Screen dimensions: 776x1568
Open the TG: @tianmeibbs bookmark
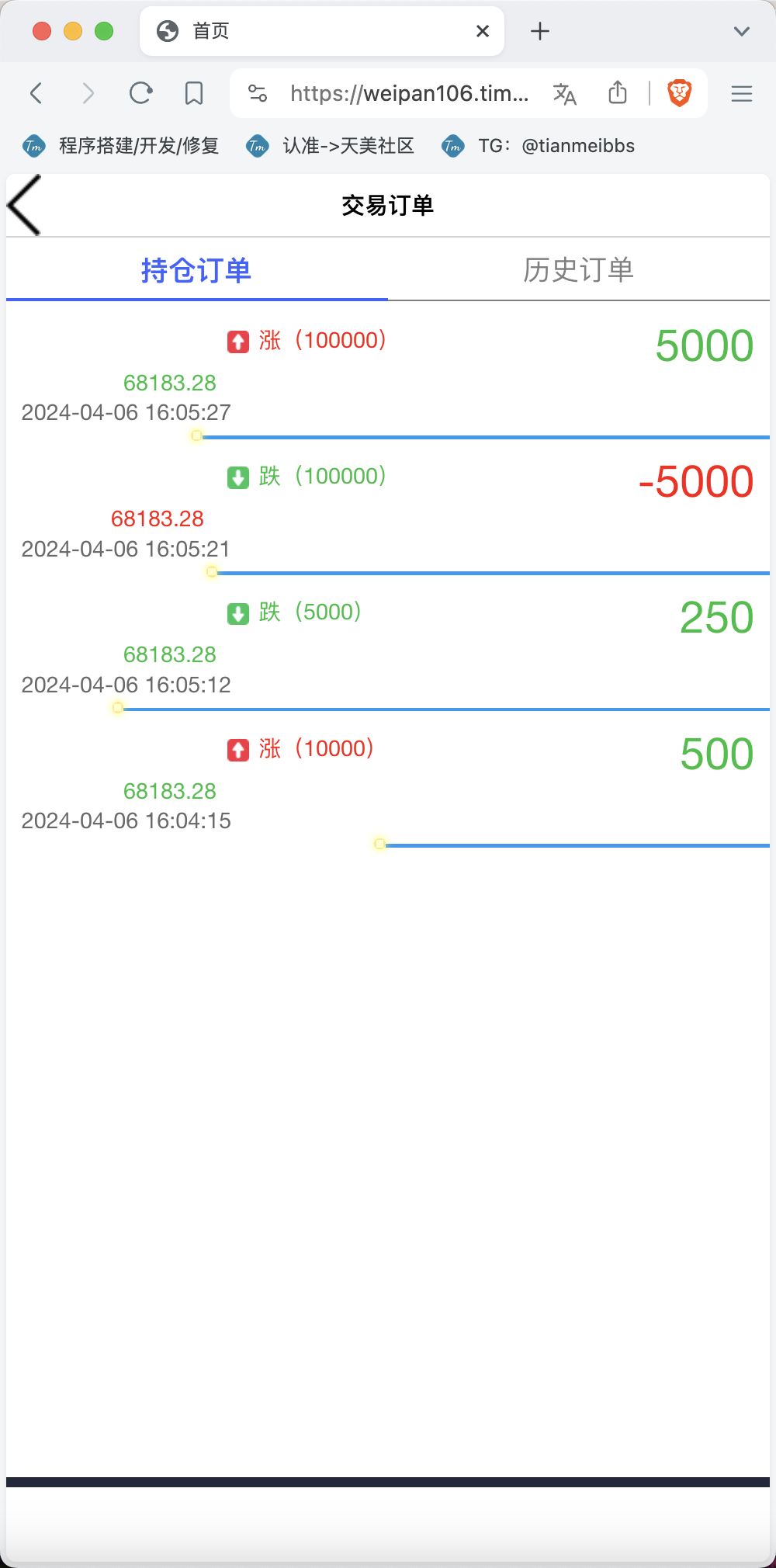(539, 146)
